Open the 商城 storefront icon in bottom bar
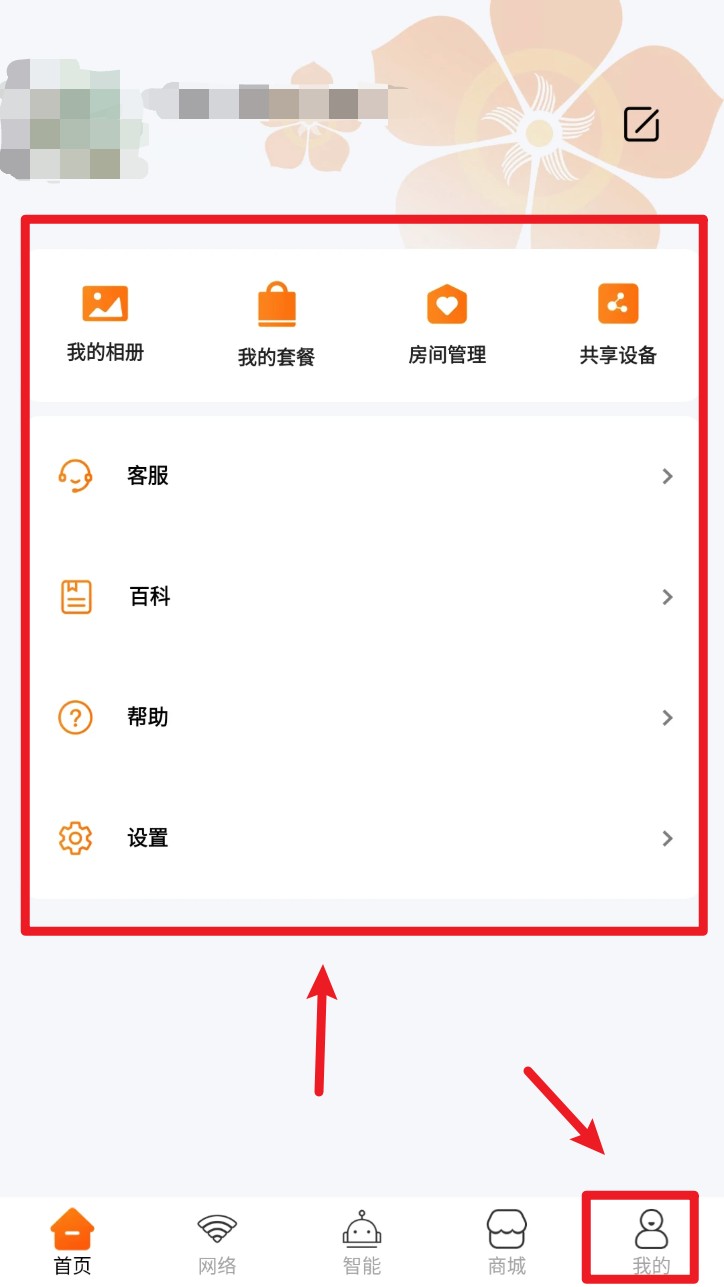Image resolution: width=724 pixels, height=1287 pixels. (x=506, y=1226)
